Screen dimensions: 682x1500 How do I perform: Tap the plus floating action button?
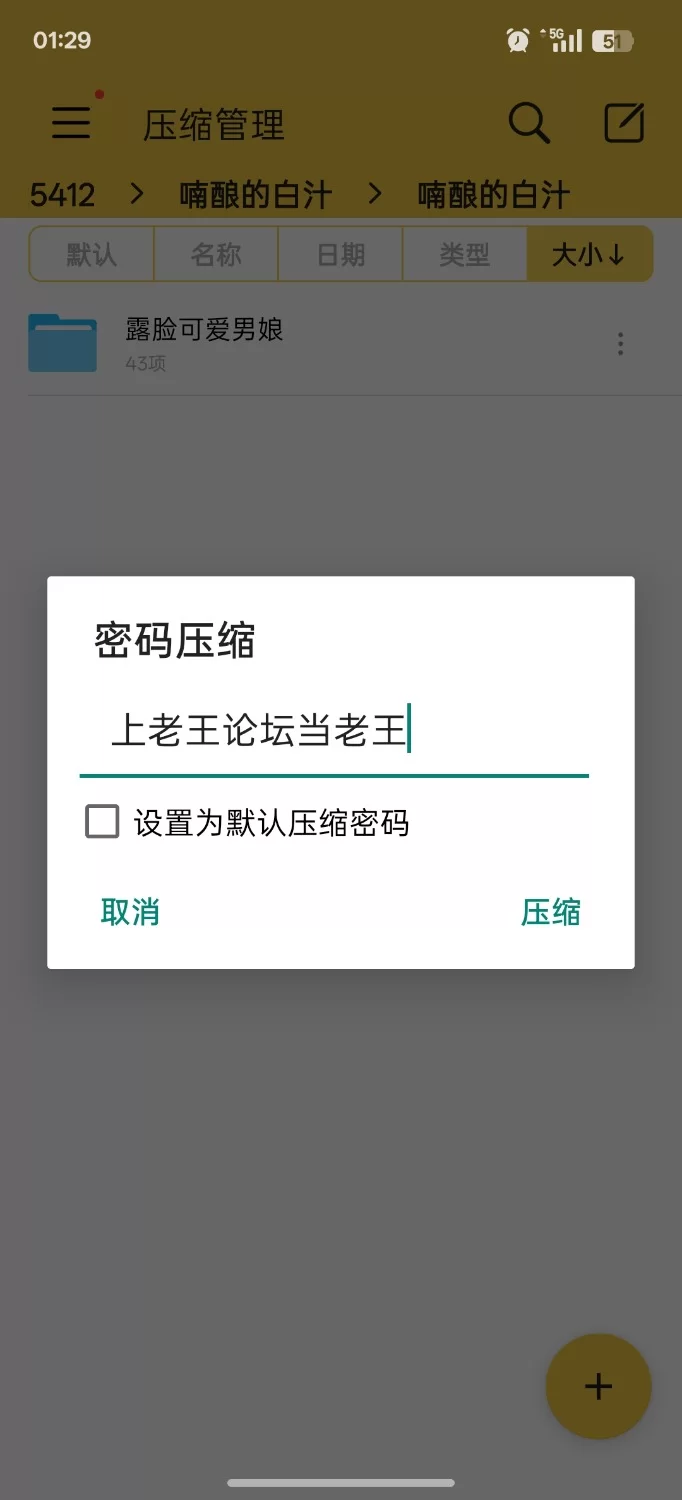click(x=598, y=1386)
